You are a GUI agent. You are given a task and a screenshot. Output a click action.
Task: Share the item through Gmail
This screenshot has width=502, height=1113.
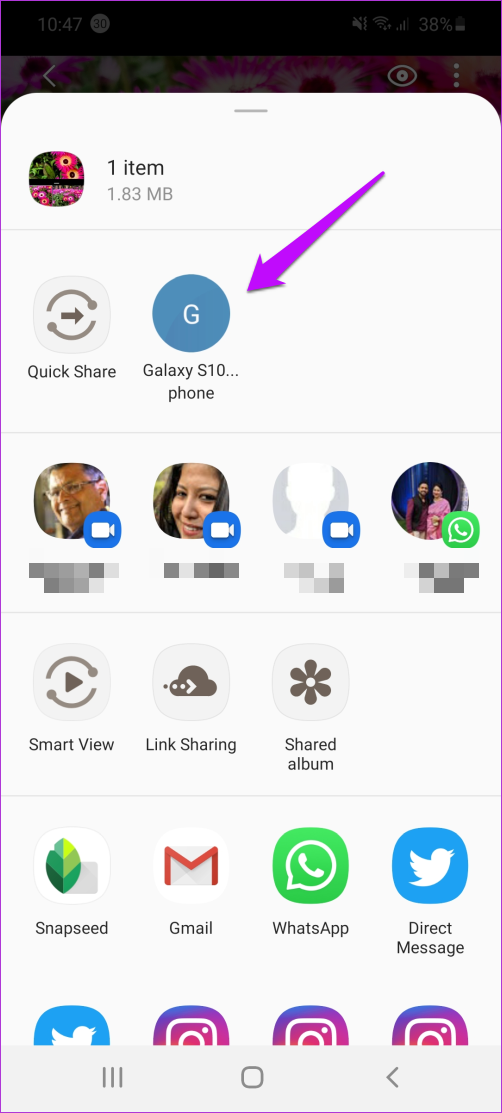pos(191,866)
